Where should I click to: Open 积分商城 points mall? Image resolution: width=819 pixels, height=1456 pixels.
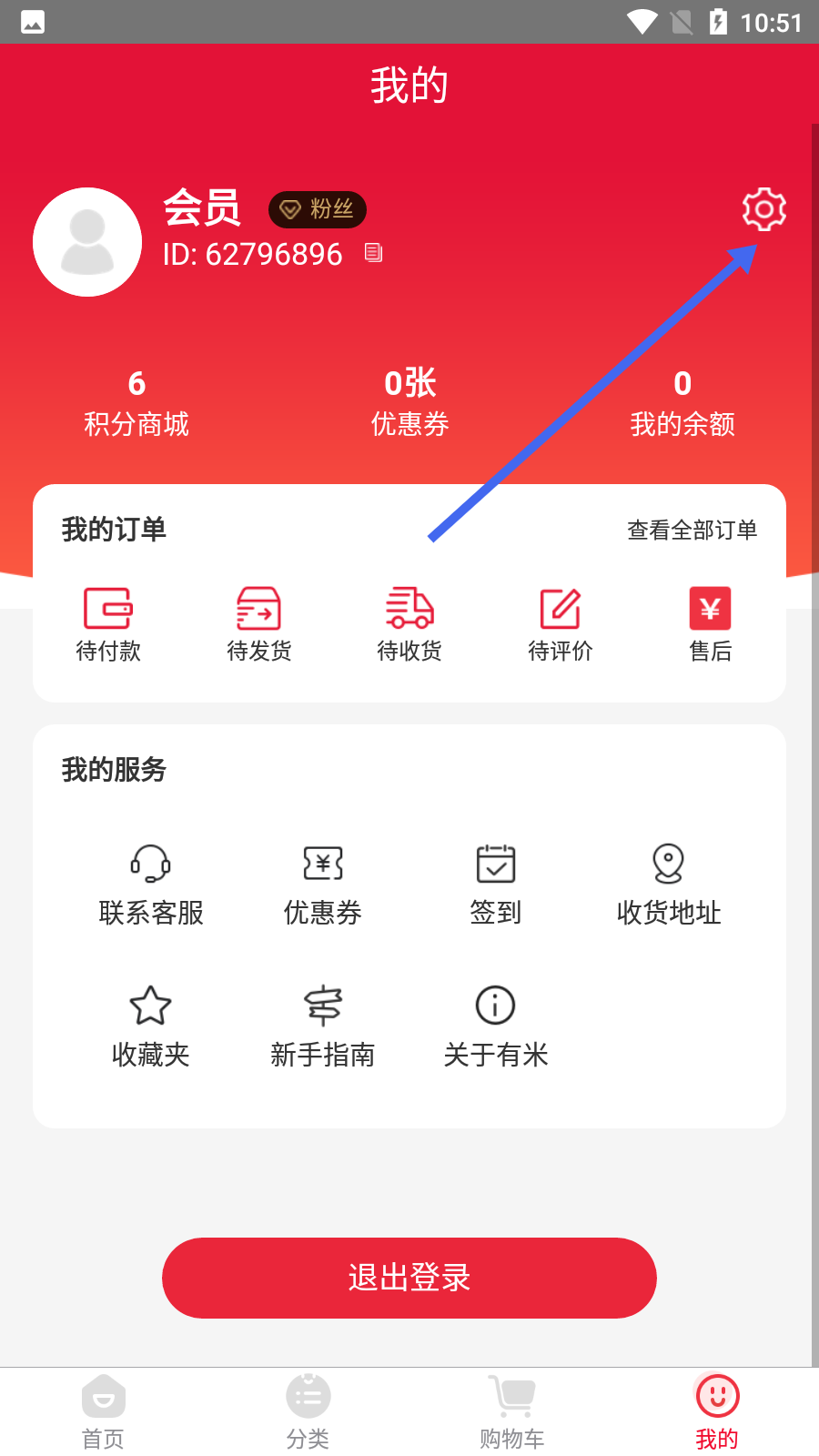click(136, 403)
